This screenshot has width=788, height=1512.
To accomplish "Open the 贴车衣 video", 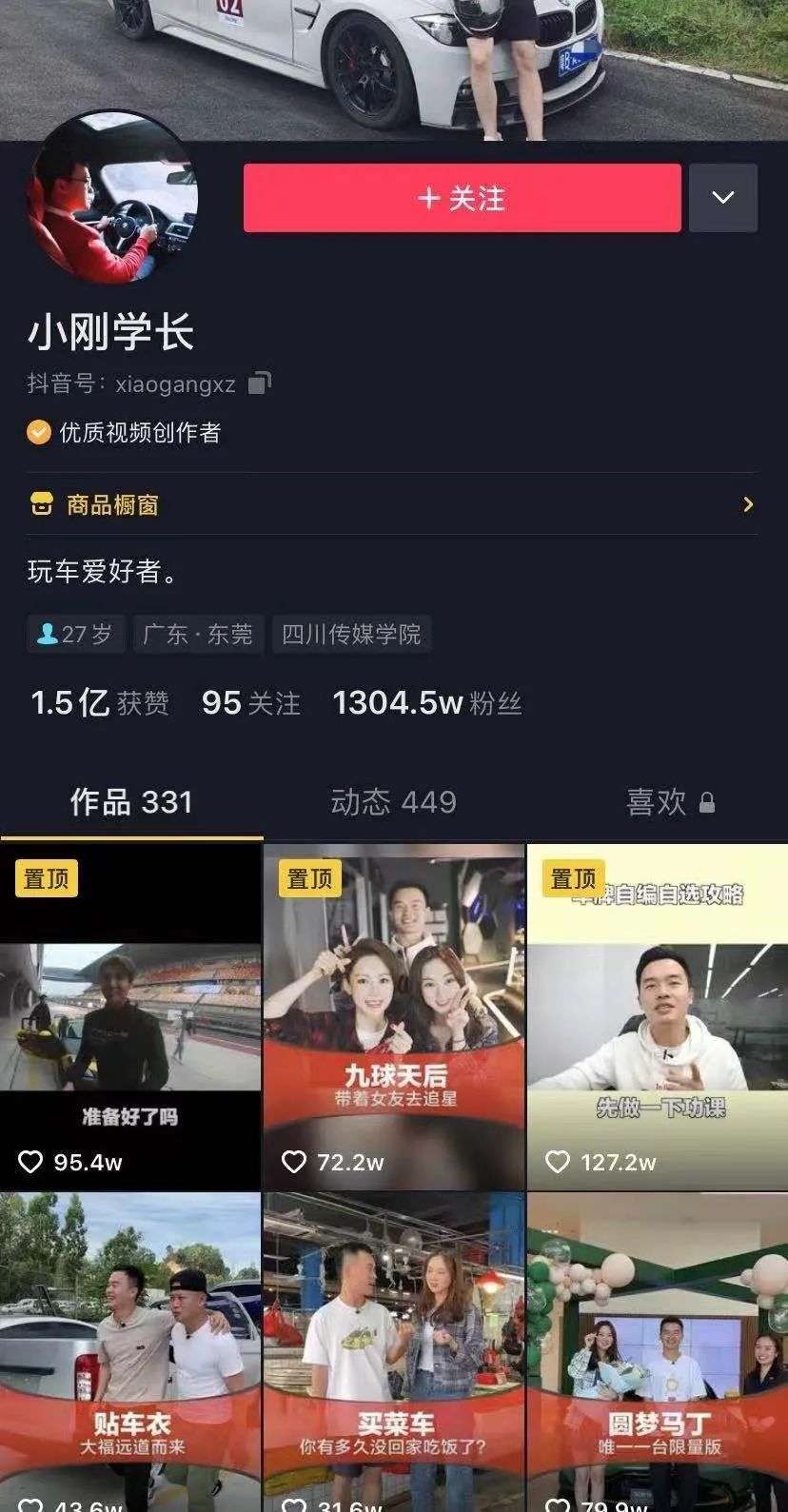I will [x=130, y=1351].
